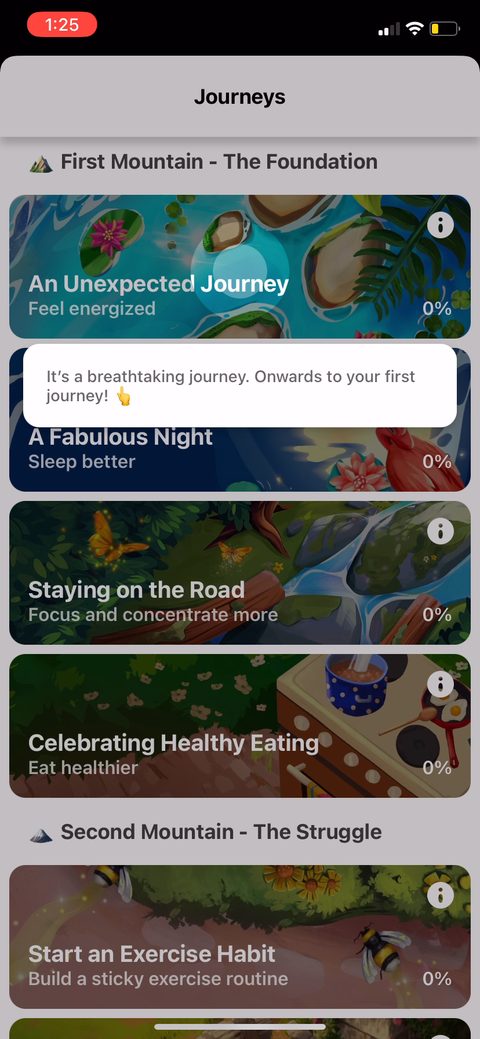This screenshot has width=480, height=1039.
Task: Tap info icon on Celebrating Healthy Eating
Action: [x=440, y=684]
